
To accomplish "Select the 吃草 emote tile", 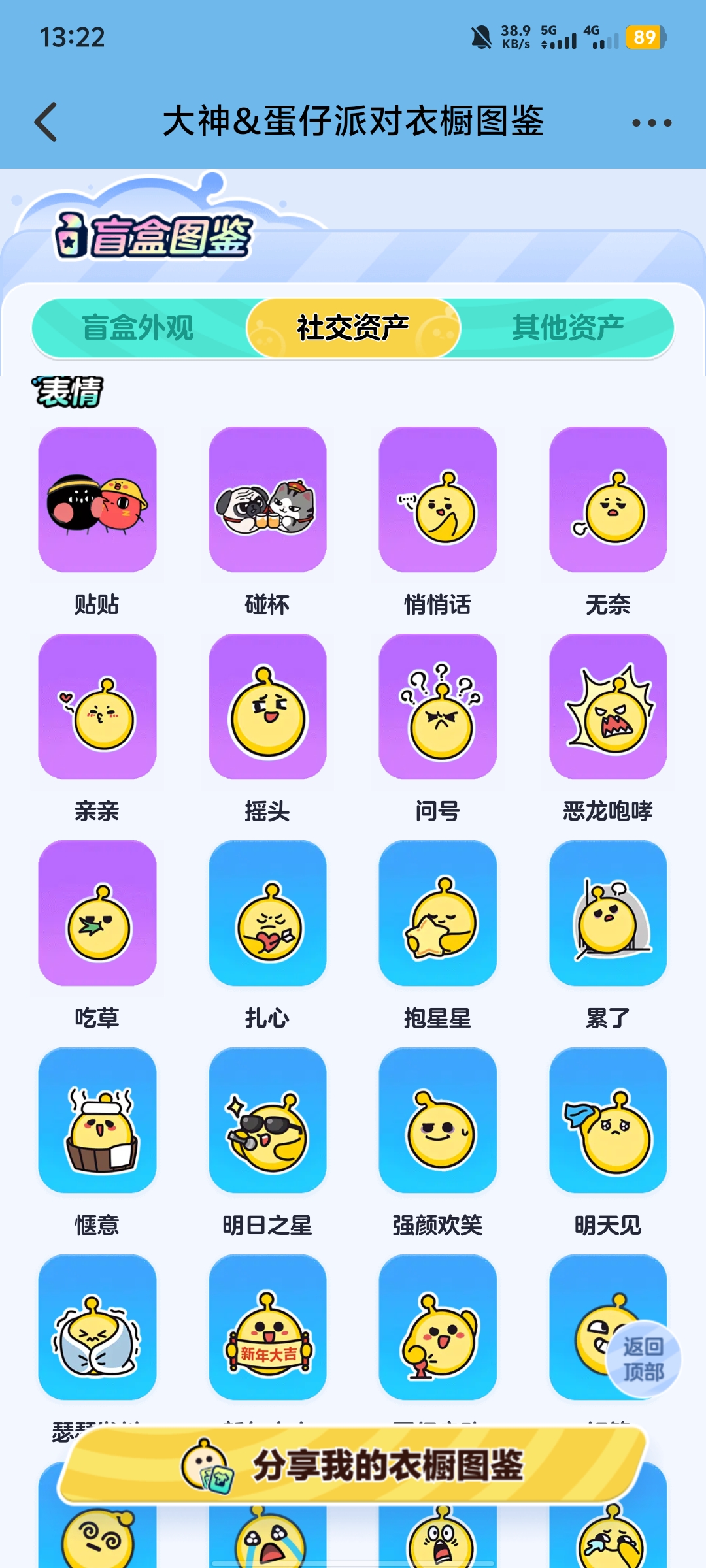I will click(97, 913).
